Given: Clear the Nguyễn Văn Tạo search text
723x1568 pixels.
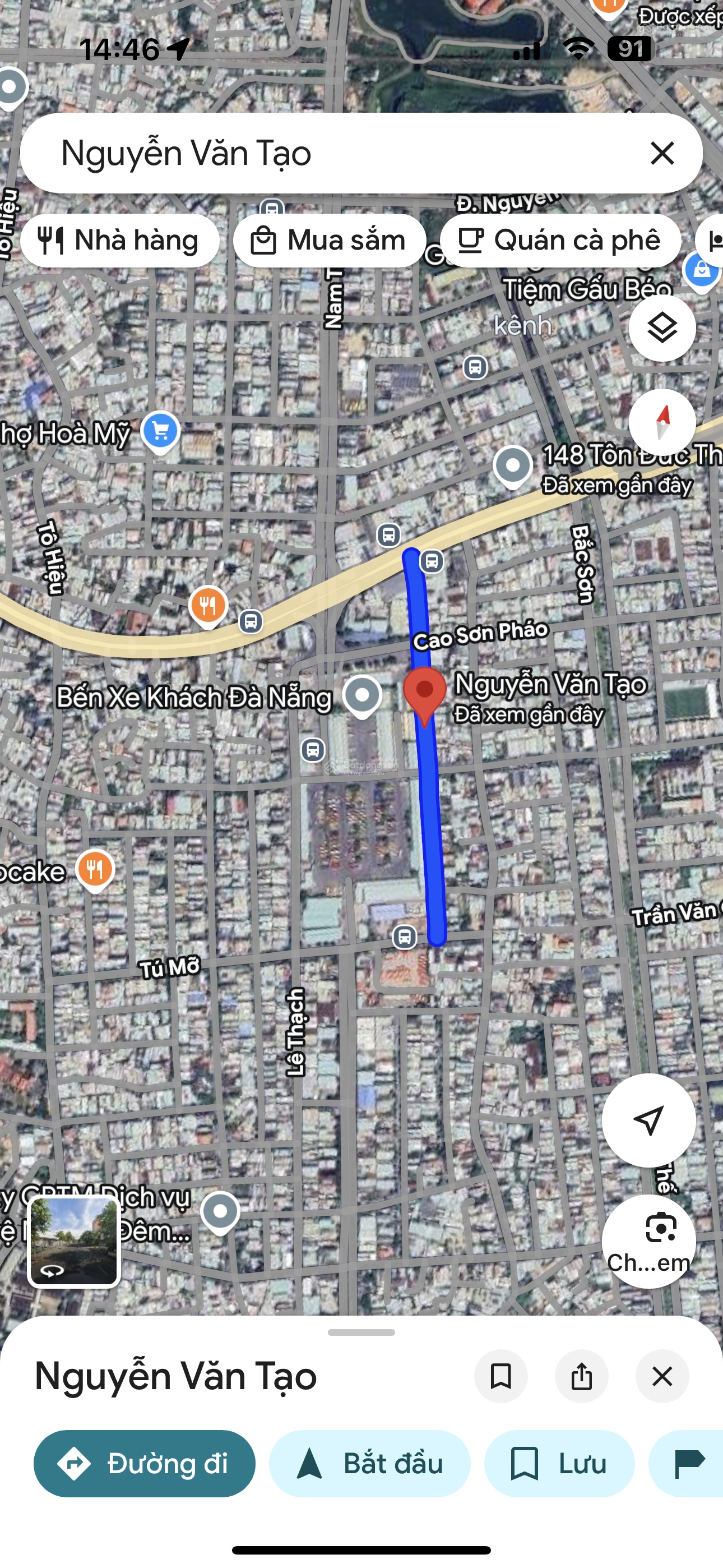Looking at the screenshot, I should 662,153.
